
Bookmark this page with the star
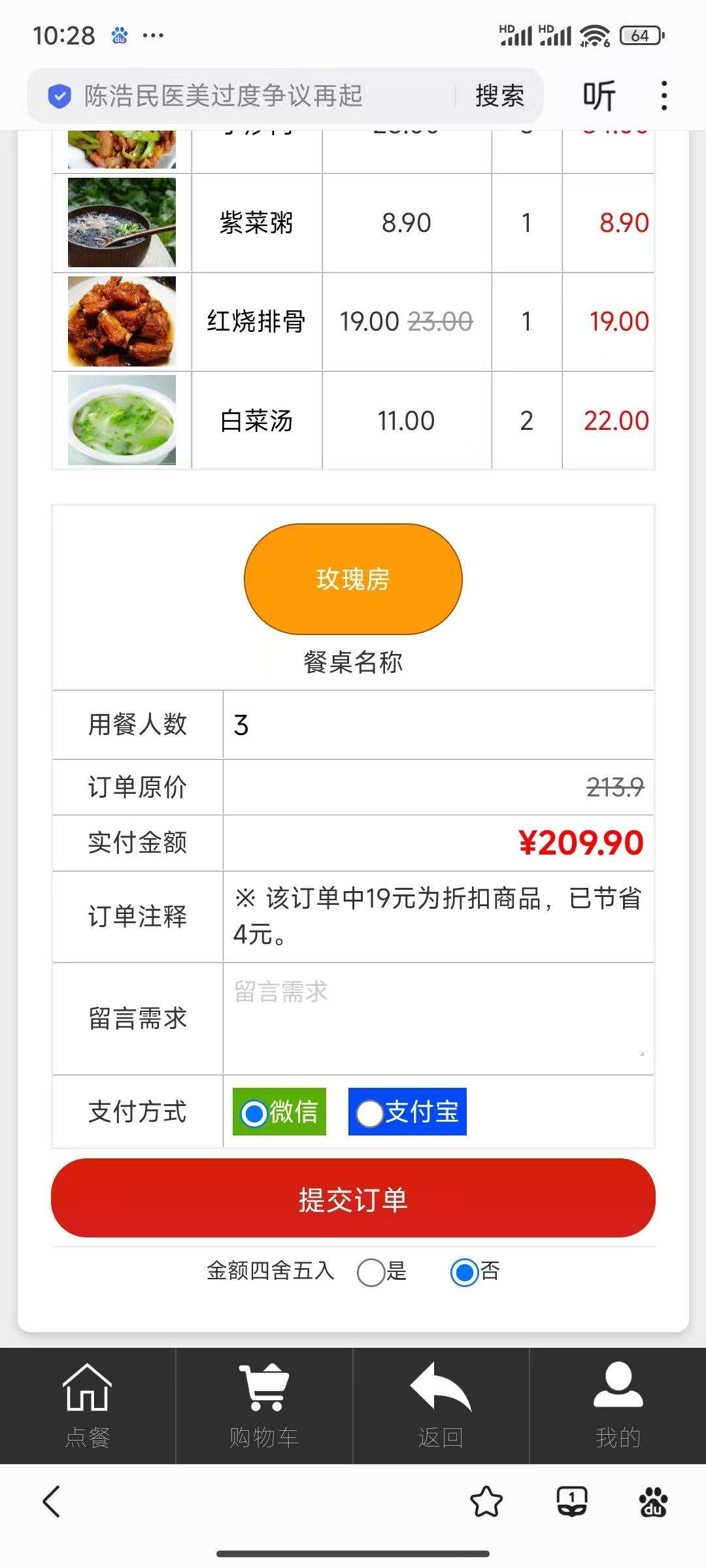[x=486, y=1501]
